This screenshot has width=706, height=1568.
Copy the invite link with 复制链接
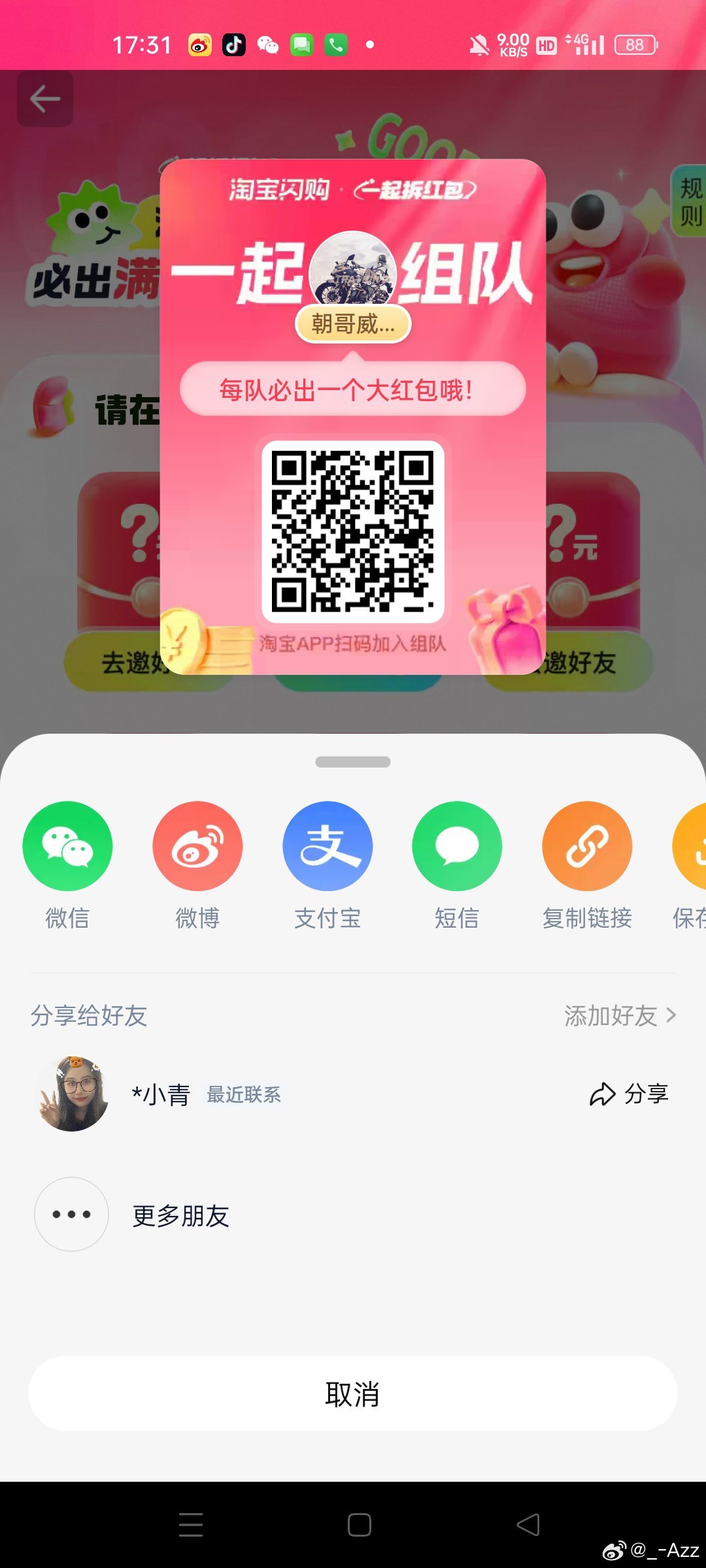[x=587, y=846]
